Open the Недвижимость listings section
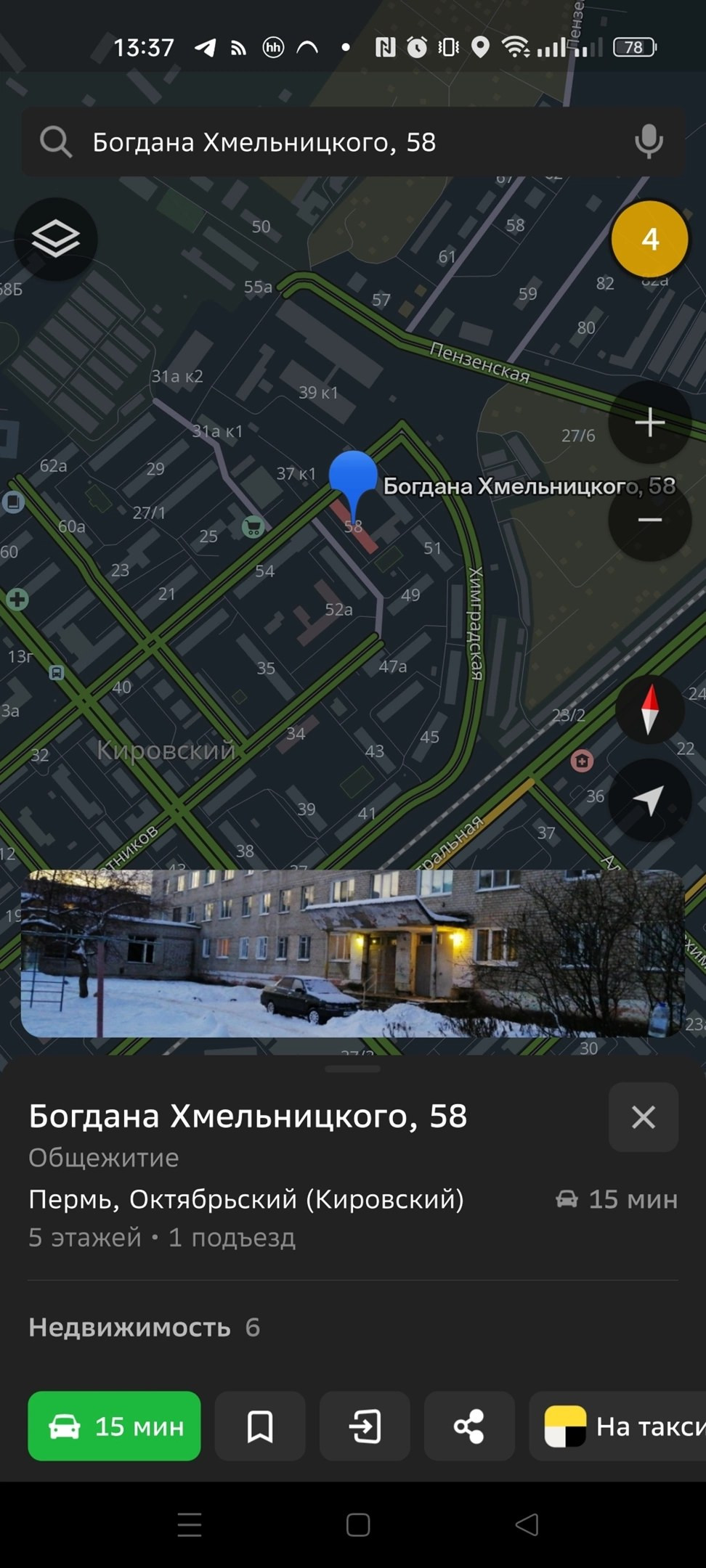 click(144, 1328)
